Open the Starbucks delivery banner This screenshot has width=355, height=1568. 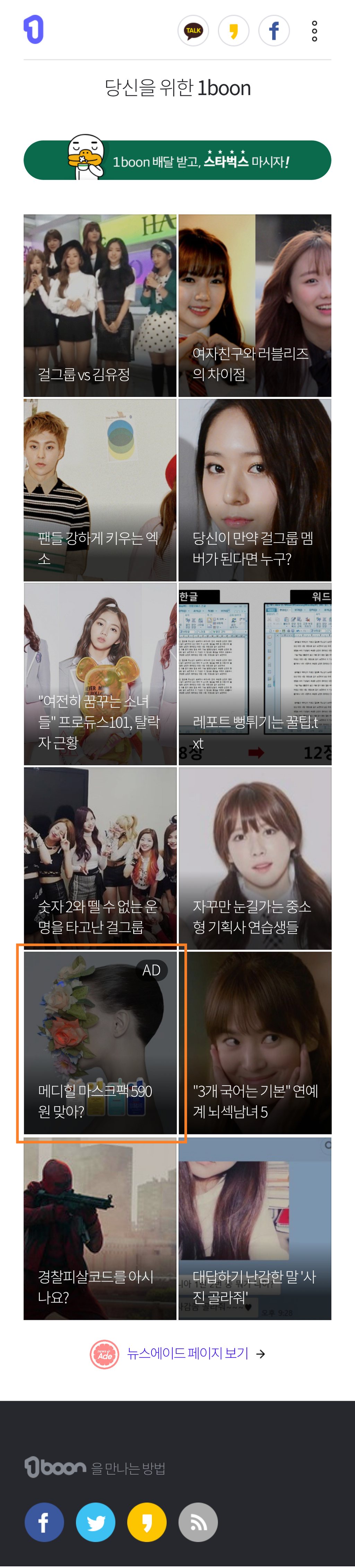[177, 161]
